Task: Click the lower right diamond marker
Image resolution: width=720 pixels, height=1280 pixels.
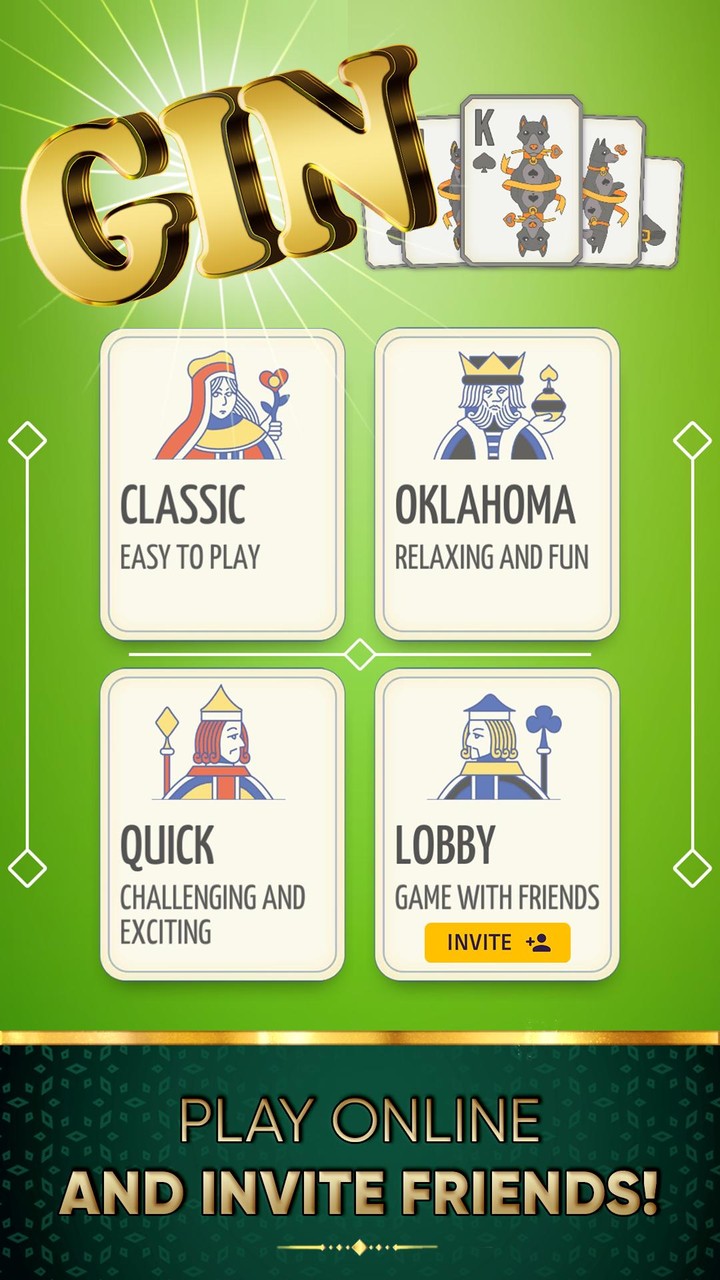Action: point(692,858)
